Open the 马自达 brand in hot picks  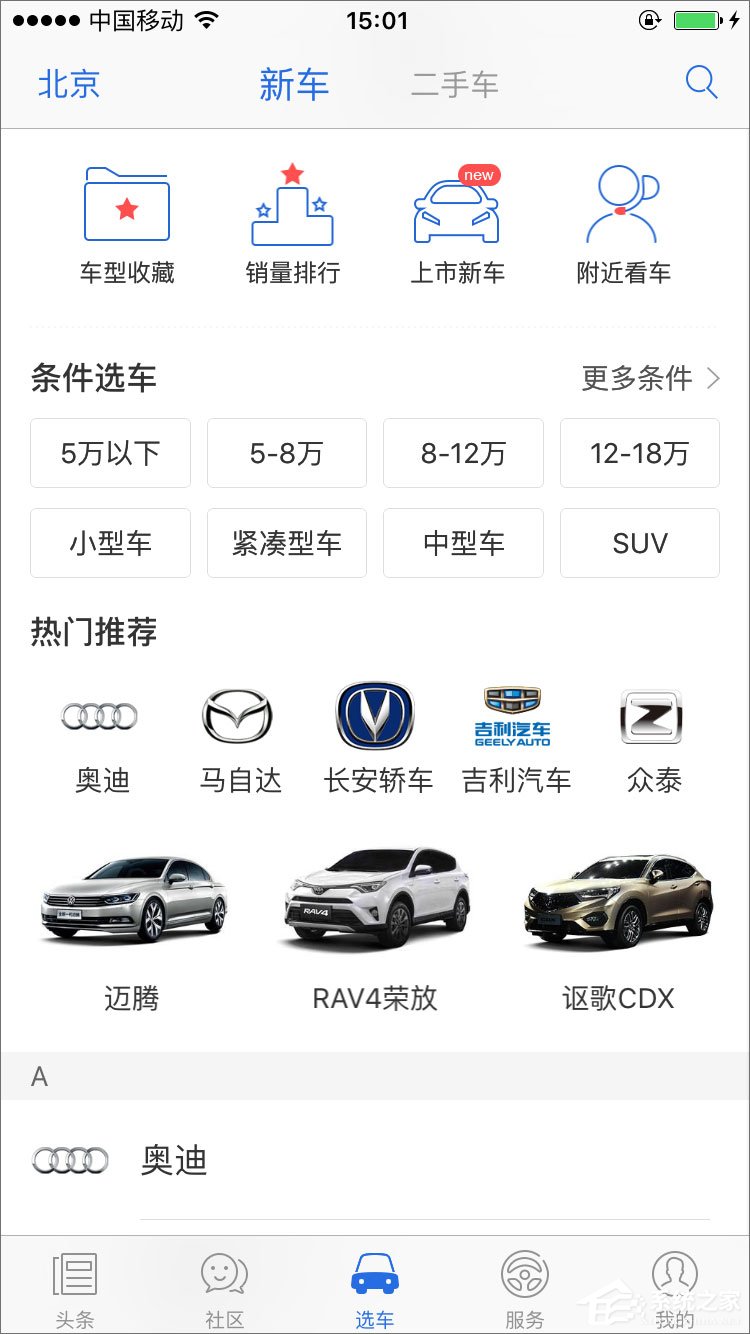tap(240, 738)
